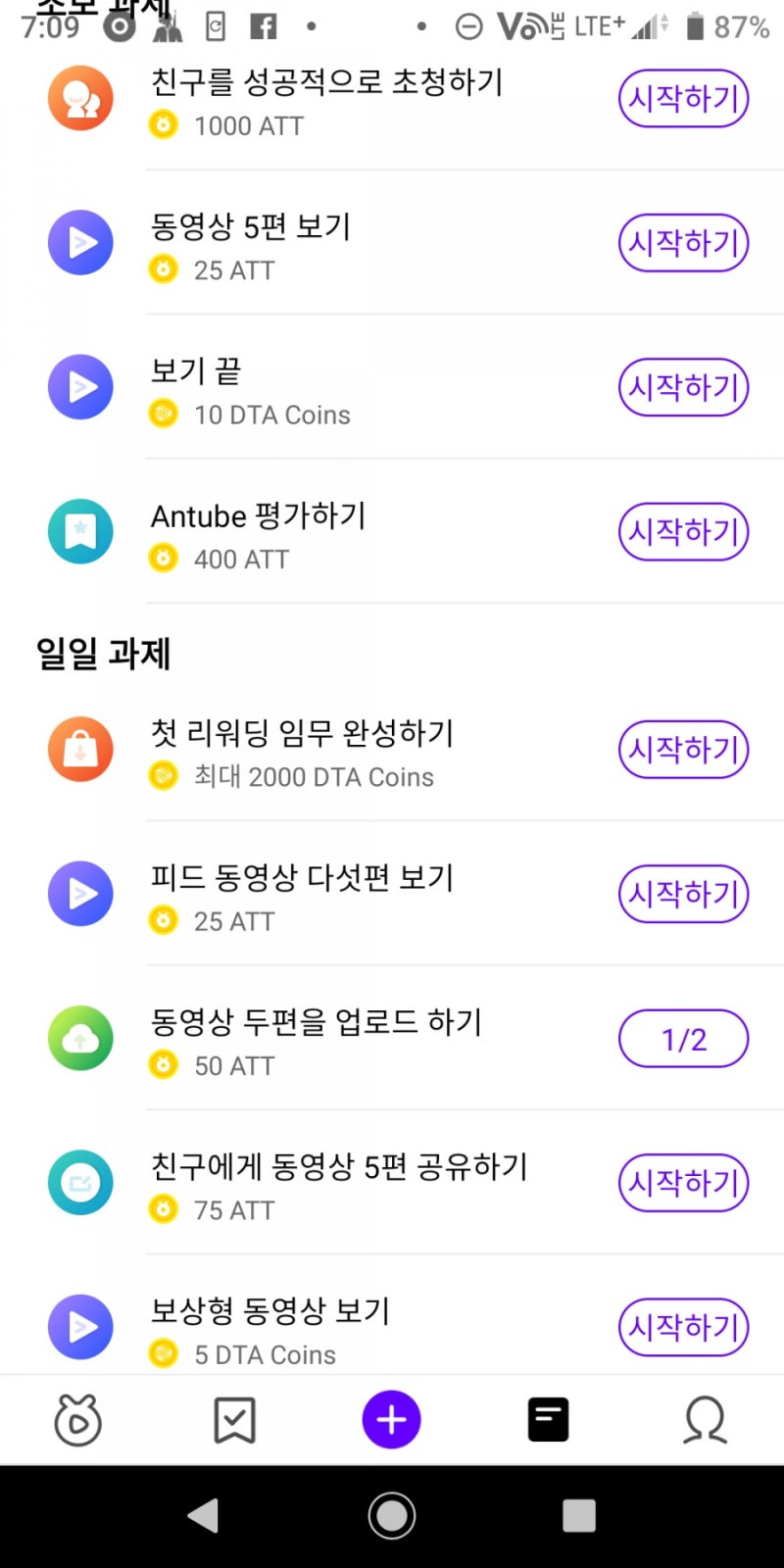
Task: Click the coin icon beside 1000 ATT
Action: (164, 125)
